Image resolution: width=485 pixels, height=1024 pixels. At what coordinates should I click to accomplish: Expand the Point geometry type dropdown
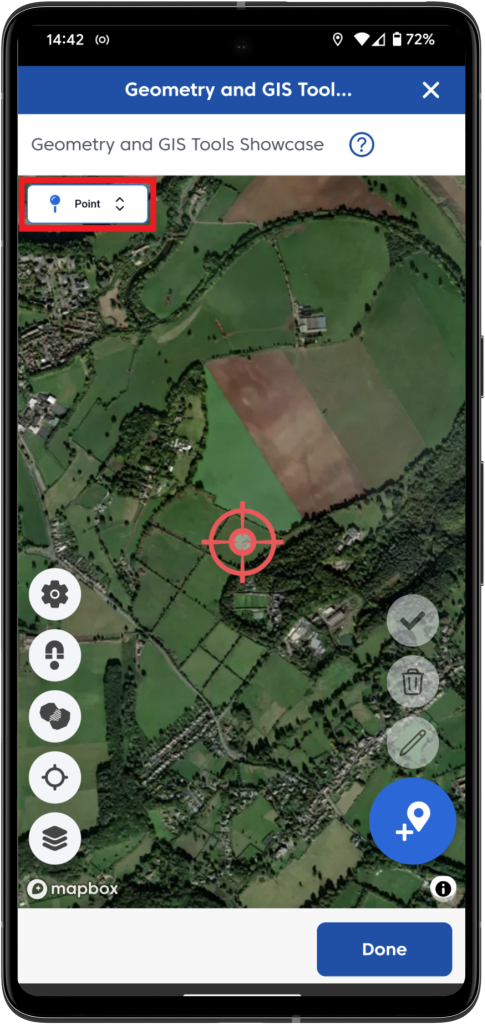[87, 204]
